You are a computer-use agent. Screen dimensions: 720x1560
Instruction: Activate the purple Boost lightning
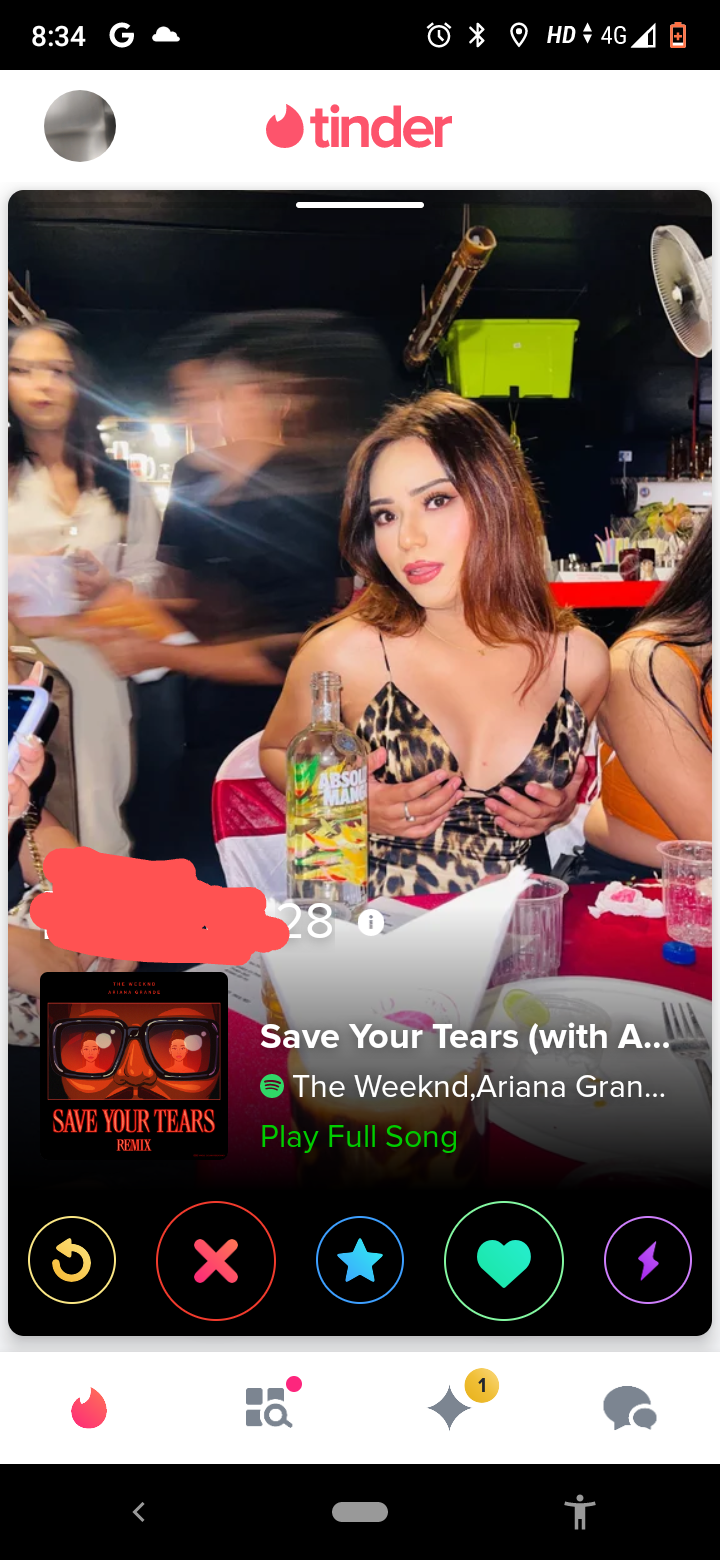pos(648,1260)
